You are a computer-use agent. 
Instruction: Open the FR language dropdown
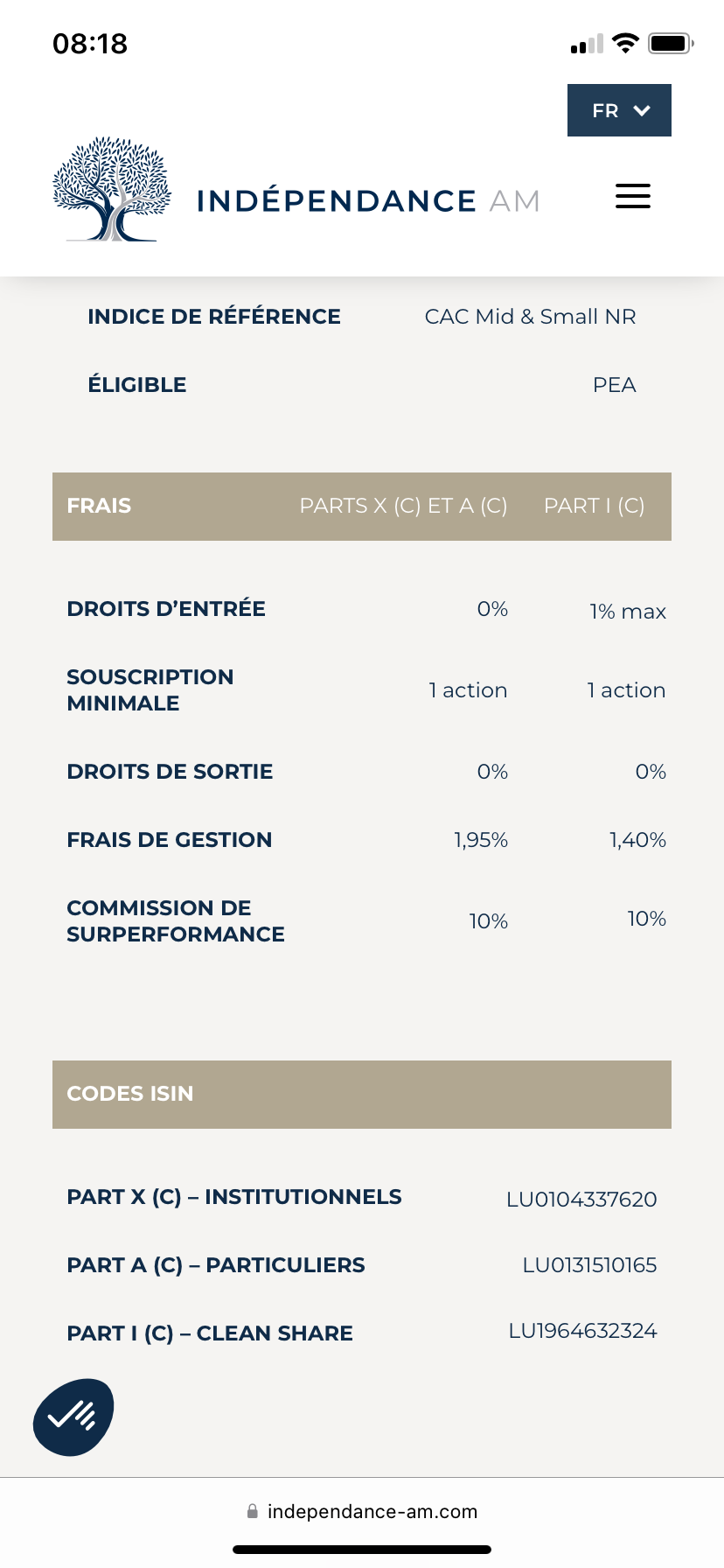coord(619,110)
